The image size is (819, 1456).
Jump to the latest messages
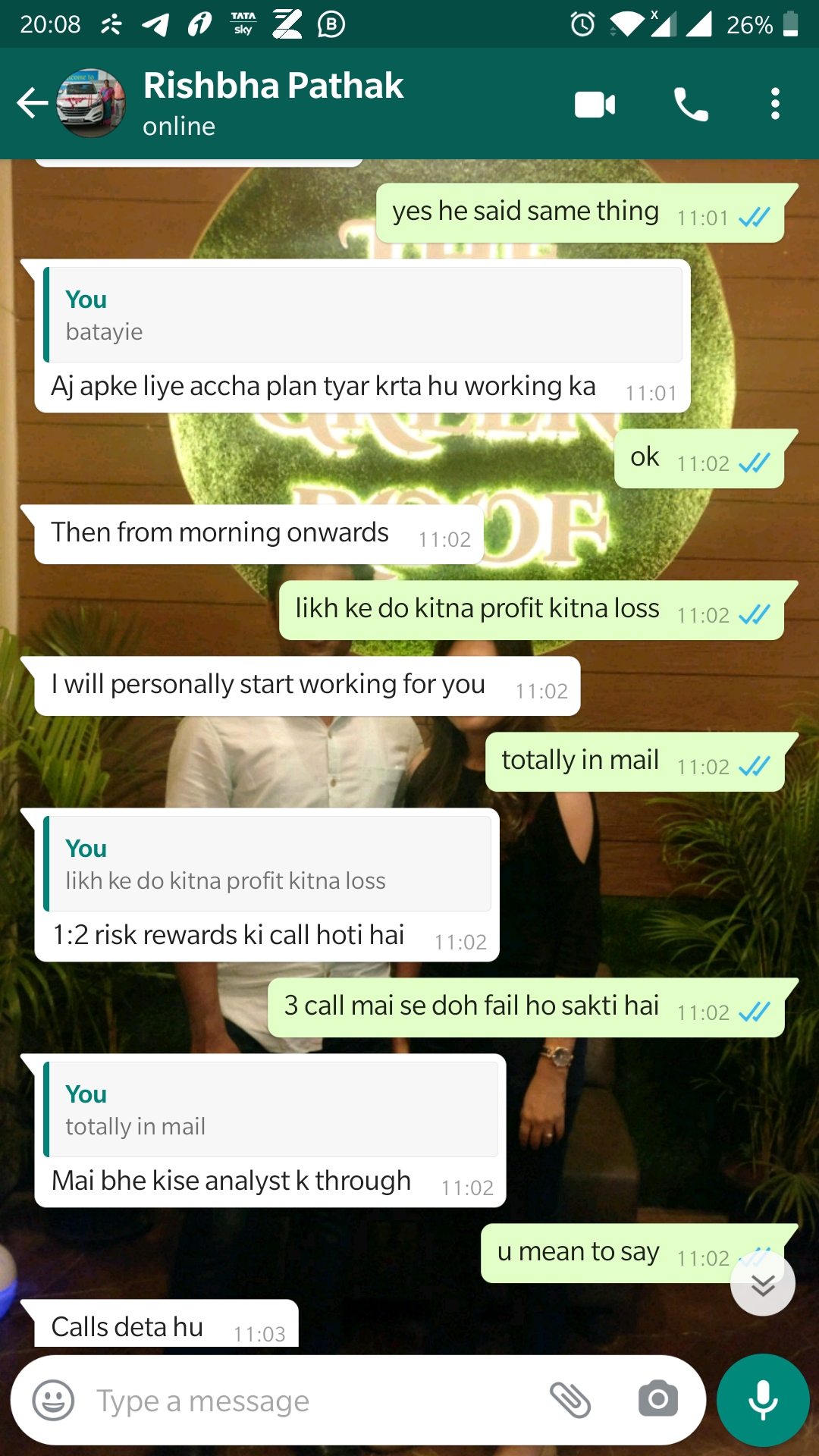point(762,1284)
